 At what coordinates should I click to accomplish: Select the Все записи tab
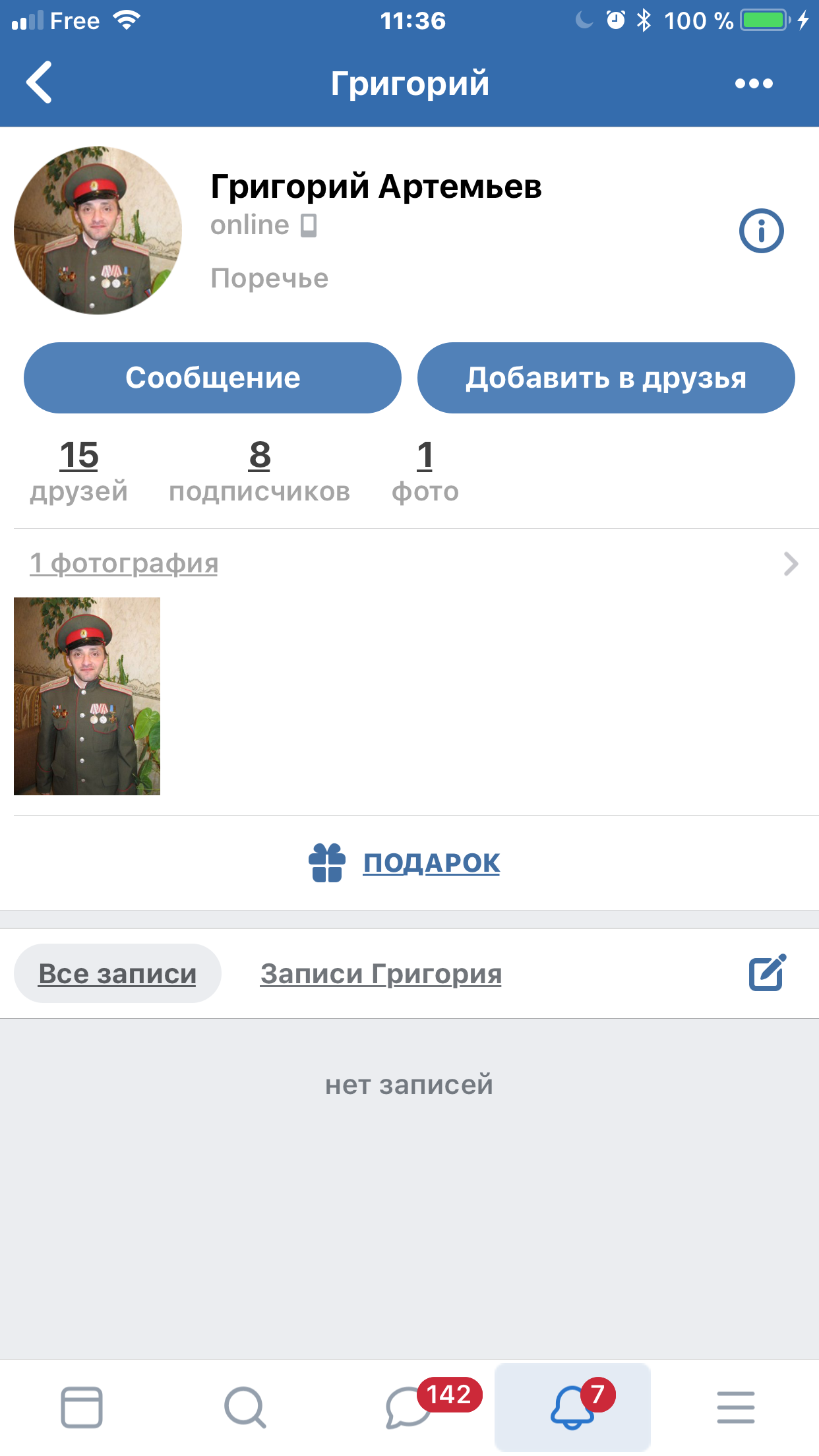point(117,973)
